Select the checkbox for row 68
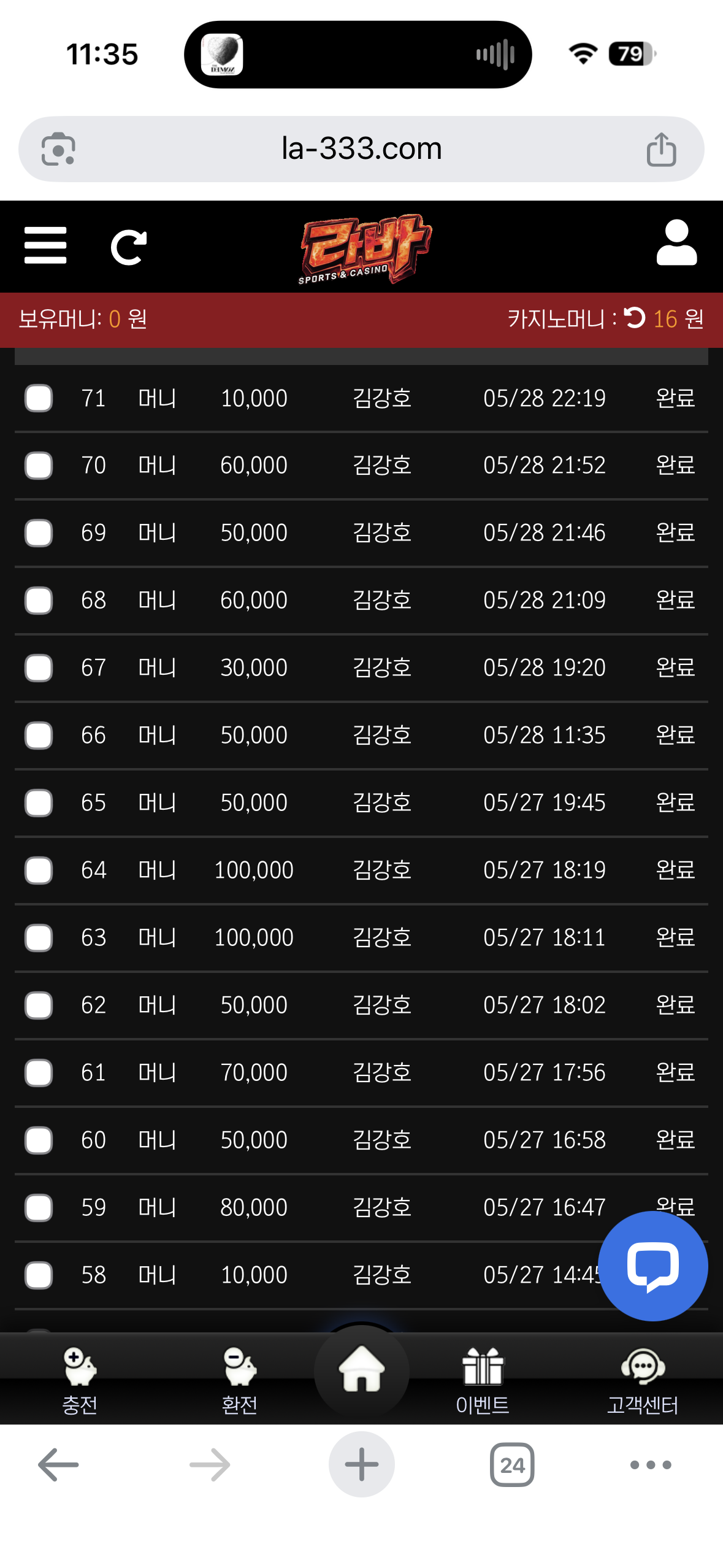The image size is (723, 1568). click(x=39, y=600)
